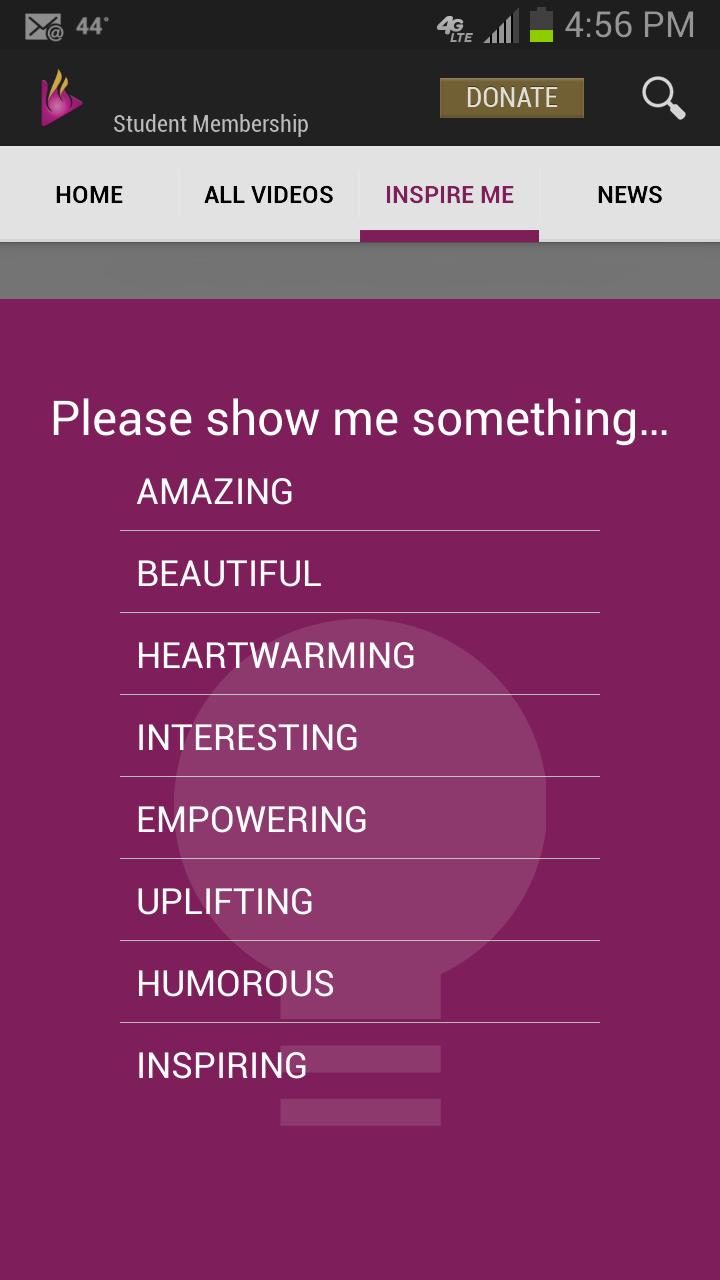
Task: Select the INSPIRING option
Action: click(x=360, y=1065)
